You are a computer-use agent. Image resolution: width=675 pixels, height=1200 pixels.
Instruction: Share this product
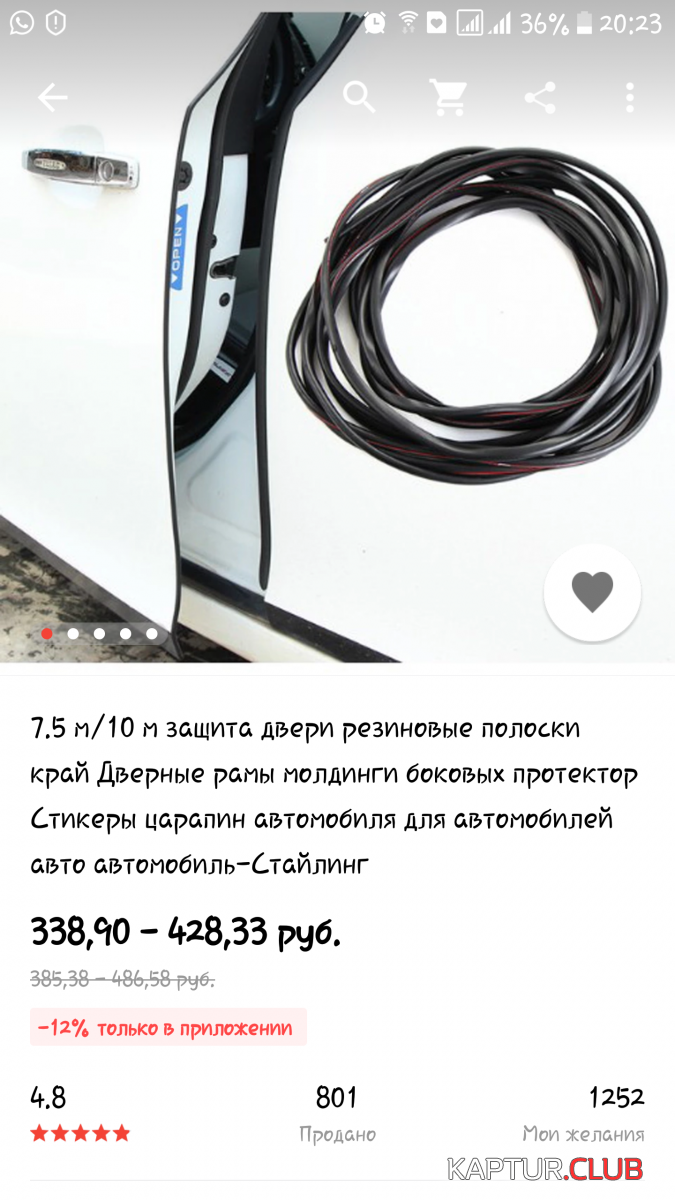tap(540, 97)
